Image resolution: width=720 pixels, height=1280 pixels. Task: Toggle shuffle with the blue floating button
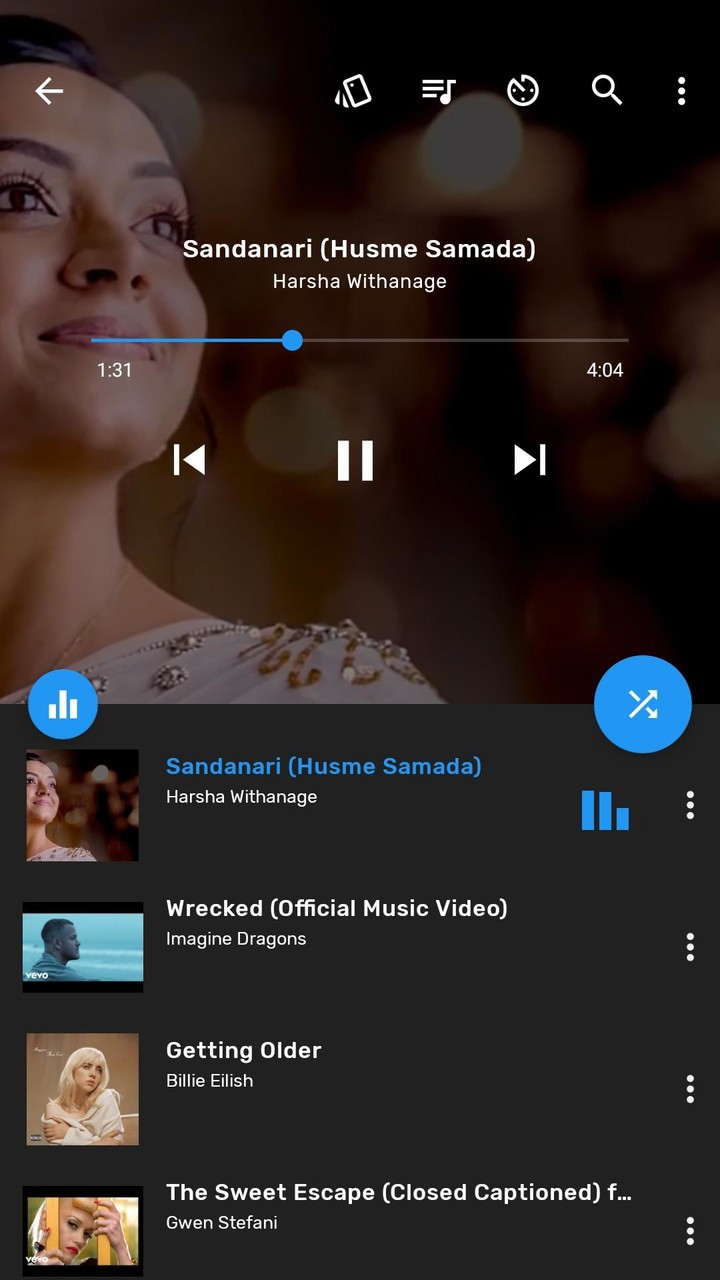coord(643,704)
